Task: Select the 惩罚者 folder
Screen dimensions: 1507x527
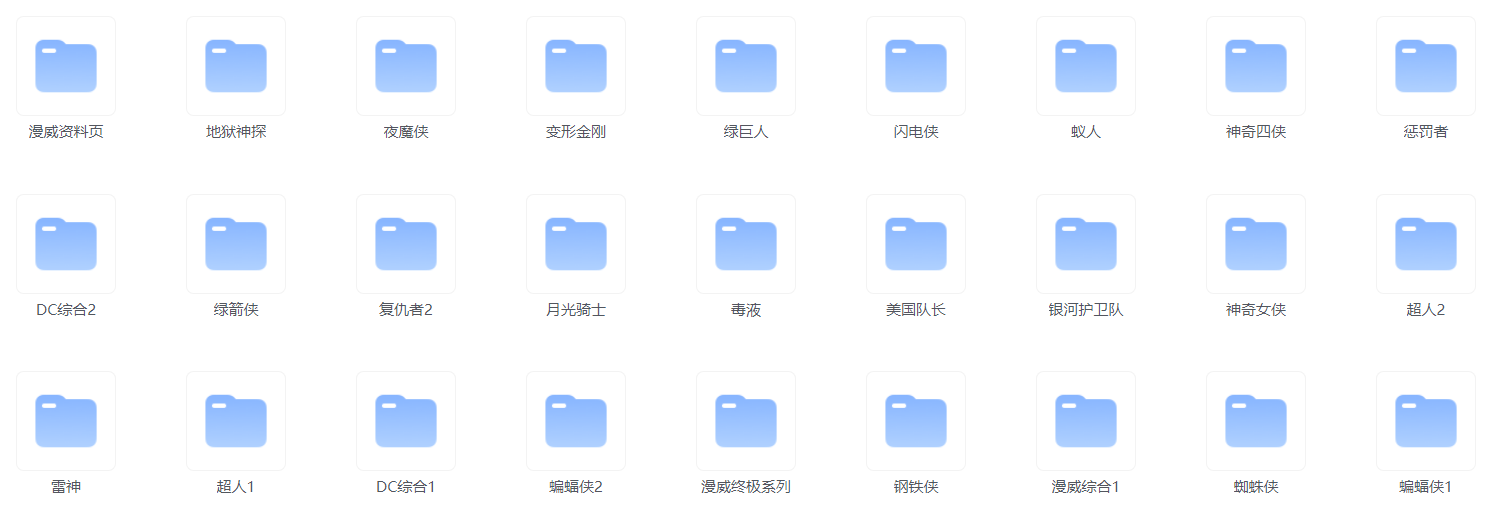Action: coord(1426,67)
